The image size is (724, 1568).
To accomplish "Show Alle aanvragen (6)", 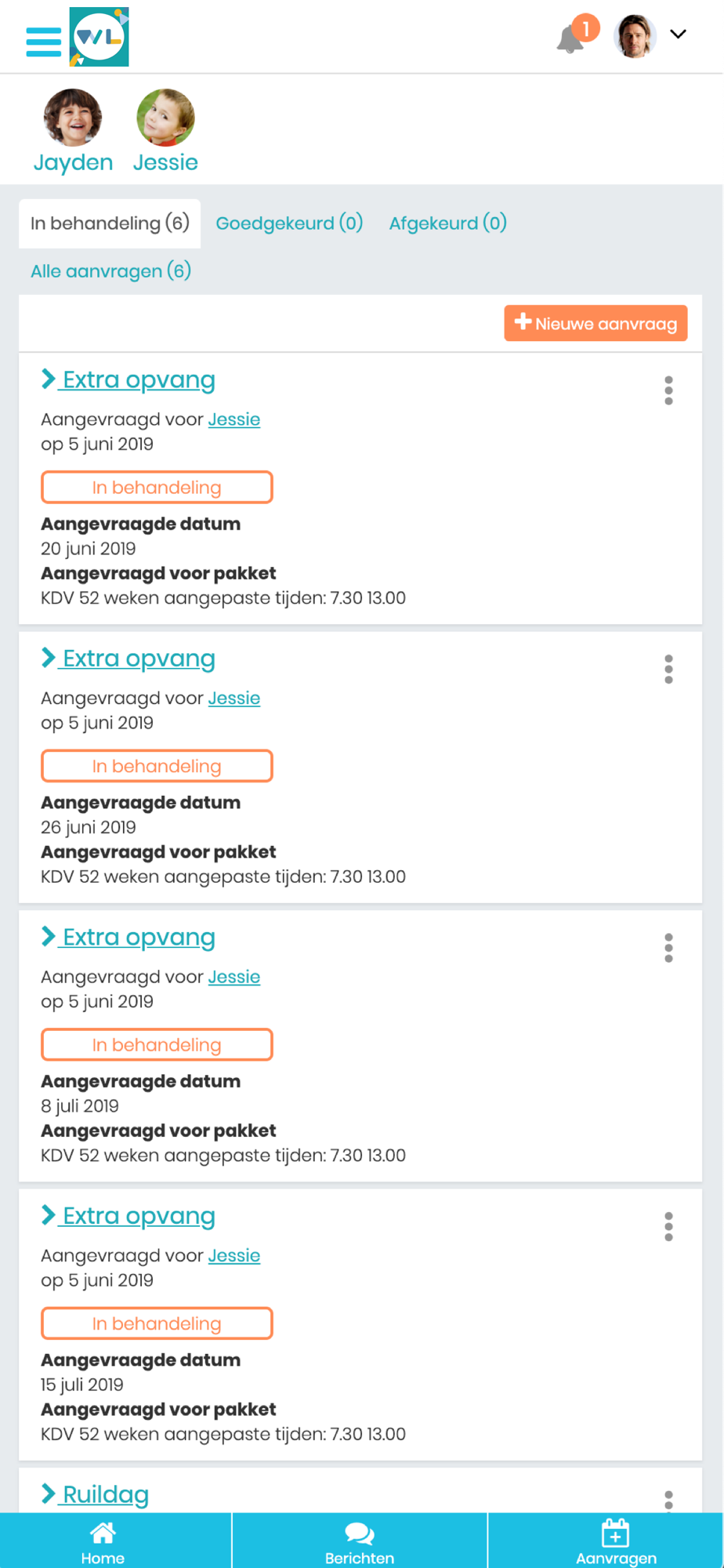I will [110, 271].
